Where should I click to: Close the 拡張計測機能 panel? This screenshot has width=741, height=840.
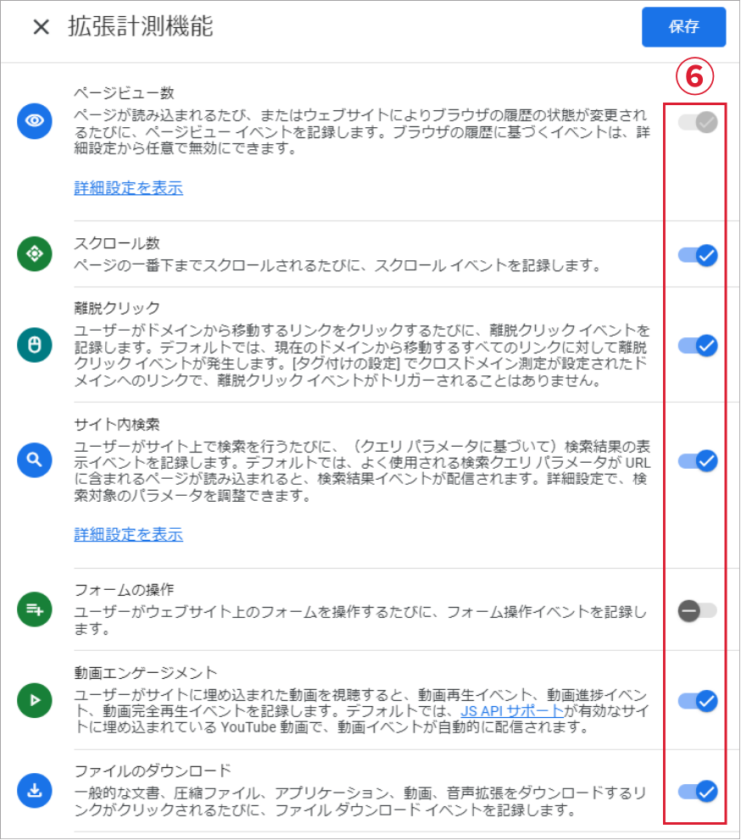[x=41, y=27]
